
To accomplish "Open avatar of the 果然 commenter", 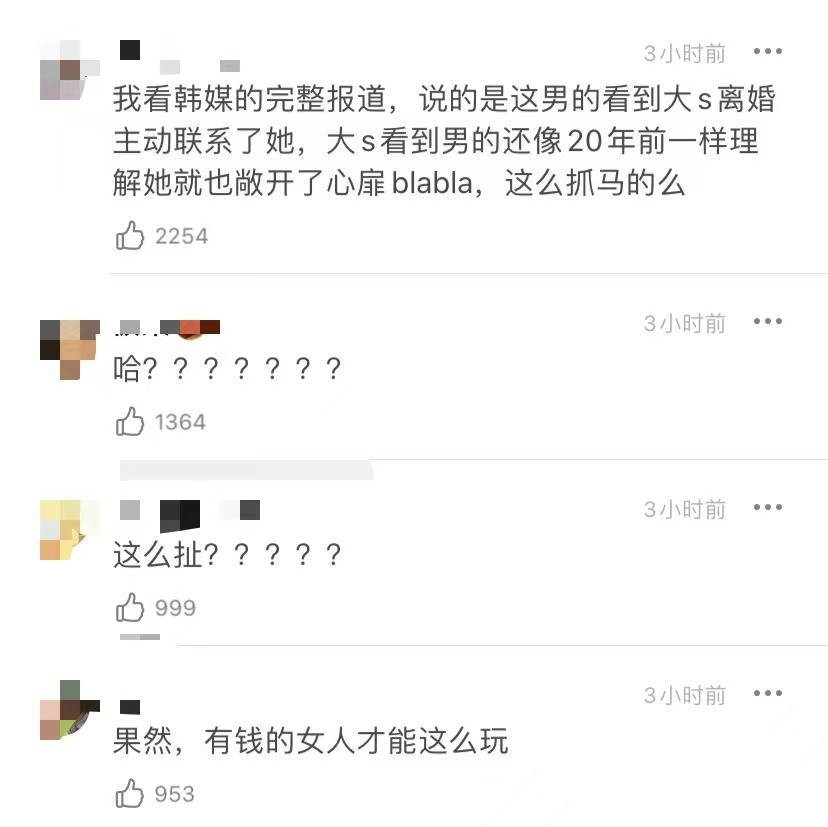I will (68, 711).
